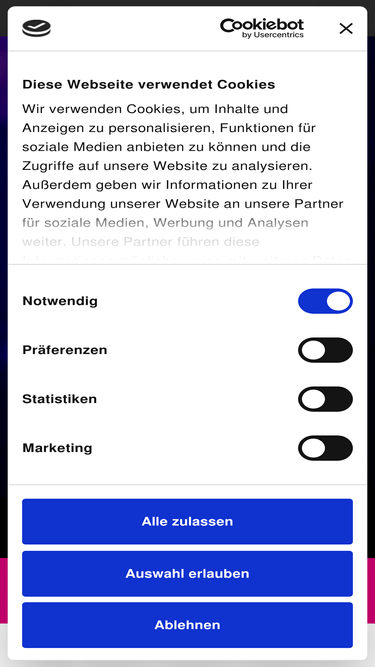
Task: Enable the Marketing cookies switch
Action: coord(325,448)
